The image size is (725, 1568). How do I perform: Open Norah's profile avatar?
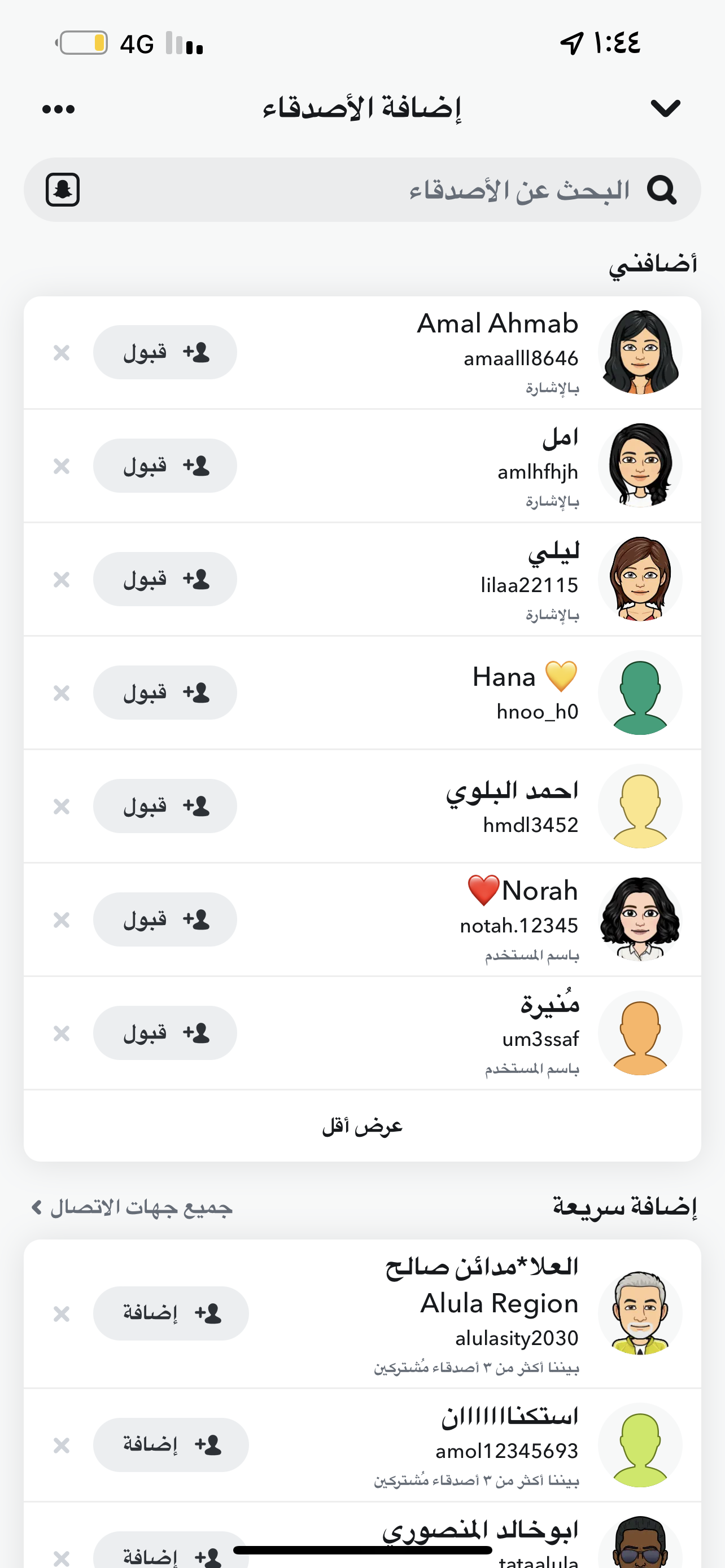point(640,919)
